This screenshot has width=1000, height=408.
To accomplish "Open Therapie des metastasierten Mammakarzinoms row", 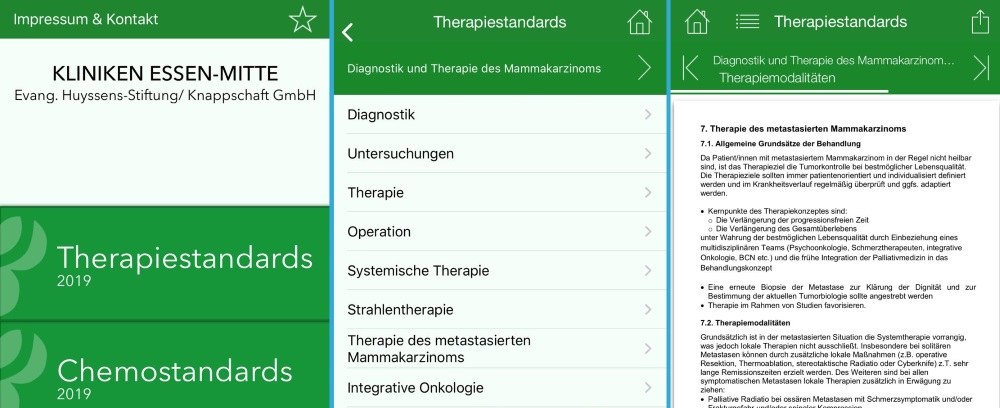I will pyautogui.click(x=498, y=348).
